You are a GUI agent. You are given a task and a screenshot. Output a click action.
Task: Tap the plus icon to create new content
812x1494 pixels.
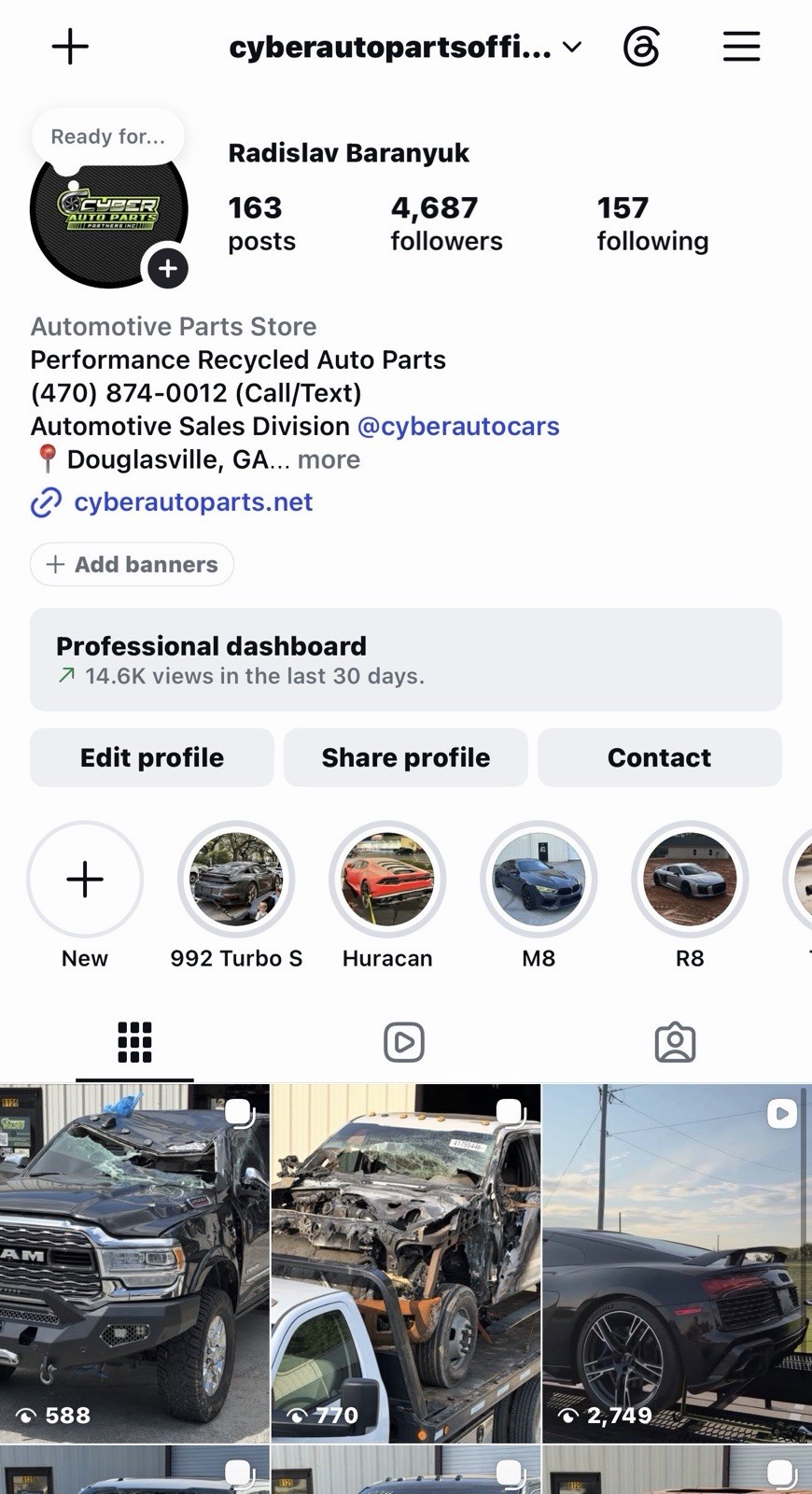[x=70, y=46]
